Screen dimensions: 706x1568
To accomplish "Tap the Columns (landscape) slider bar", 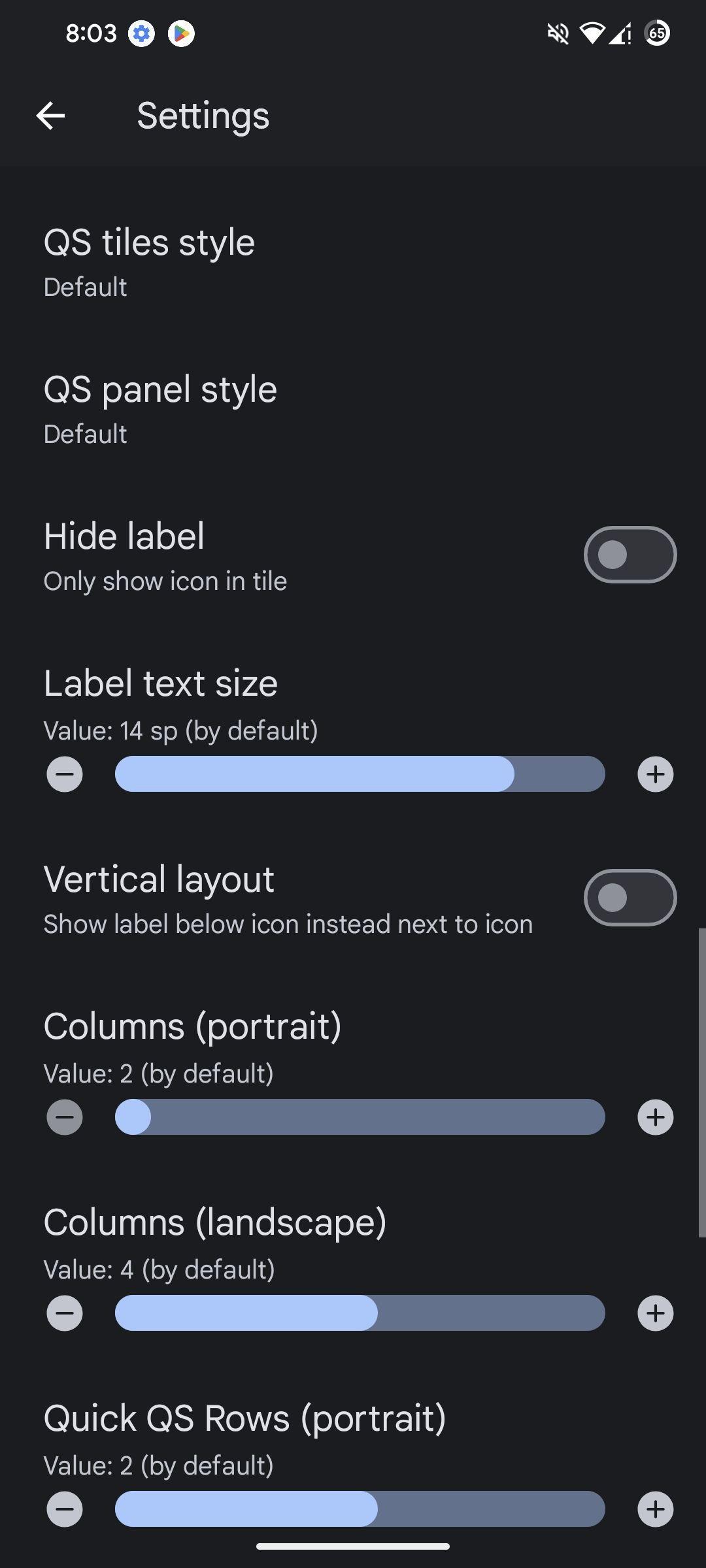I will coord(360,1313).
